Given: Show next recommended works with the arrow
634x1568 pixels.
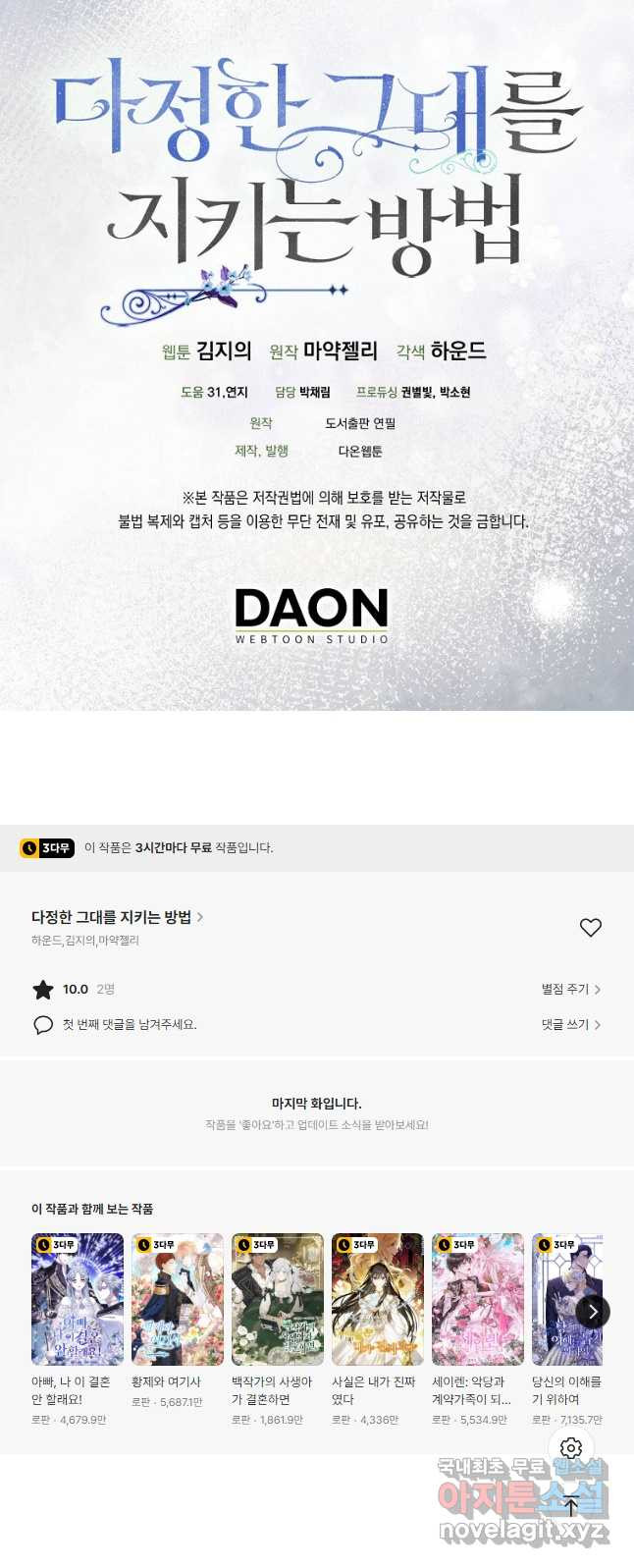Looking at the screenshot, I should [592, 1311].
